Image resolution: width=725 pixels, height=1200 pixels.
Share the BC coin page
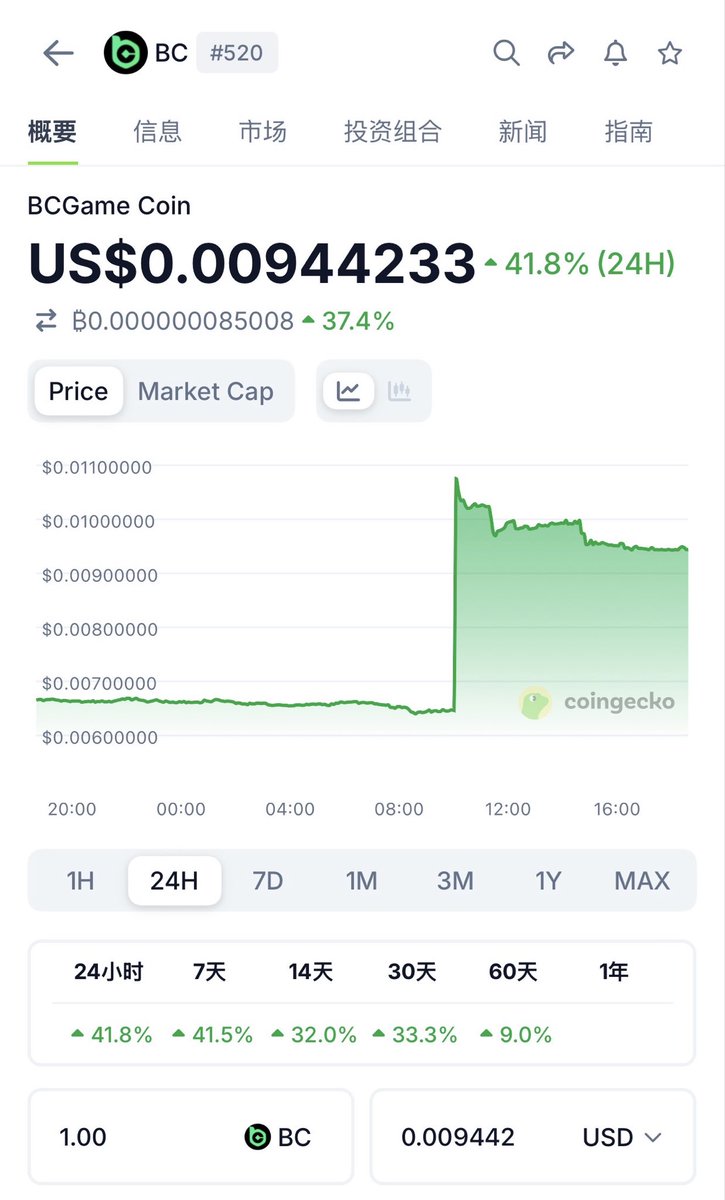click(x=562, y=53)
